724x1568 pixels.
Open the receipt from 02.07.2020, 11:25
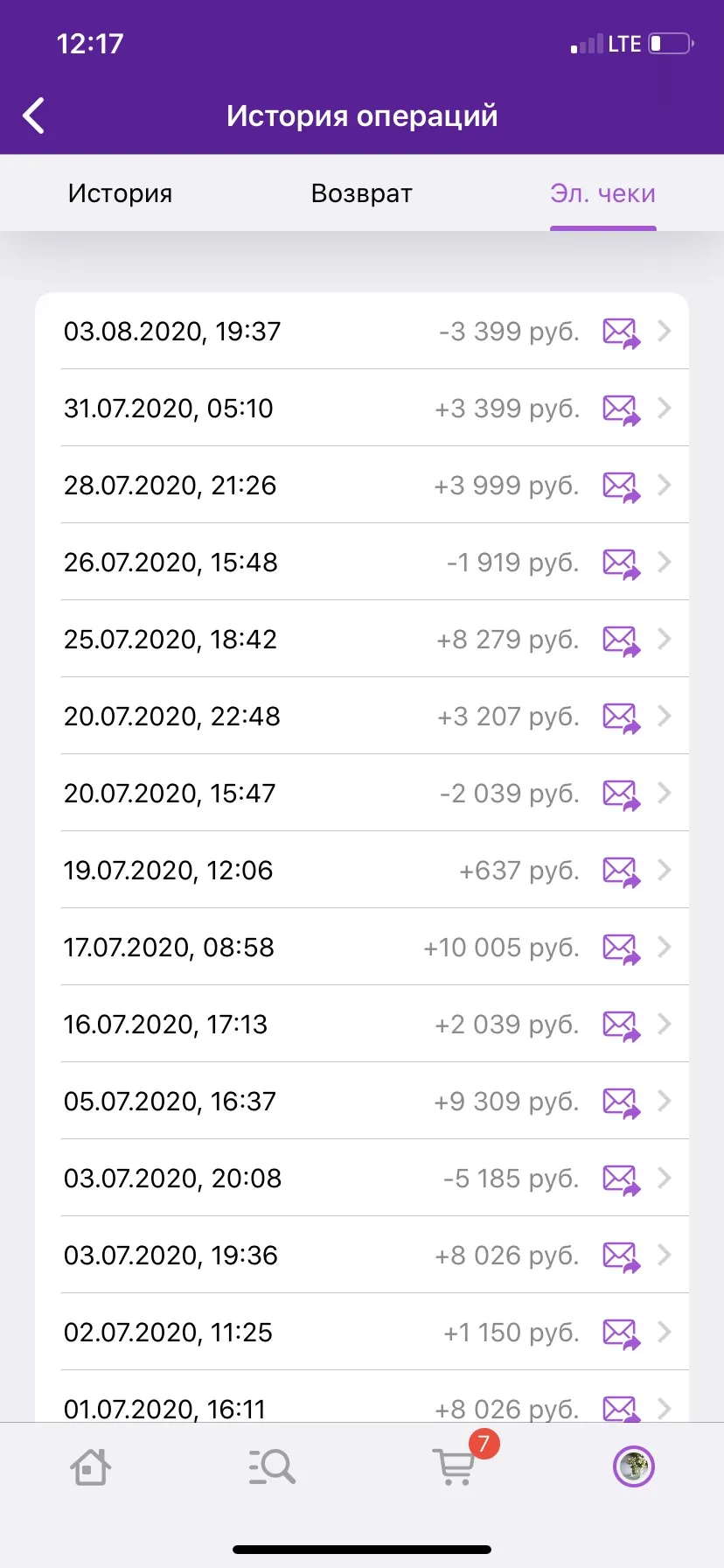pyautogui.click(x=362, y=1333)
